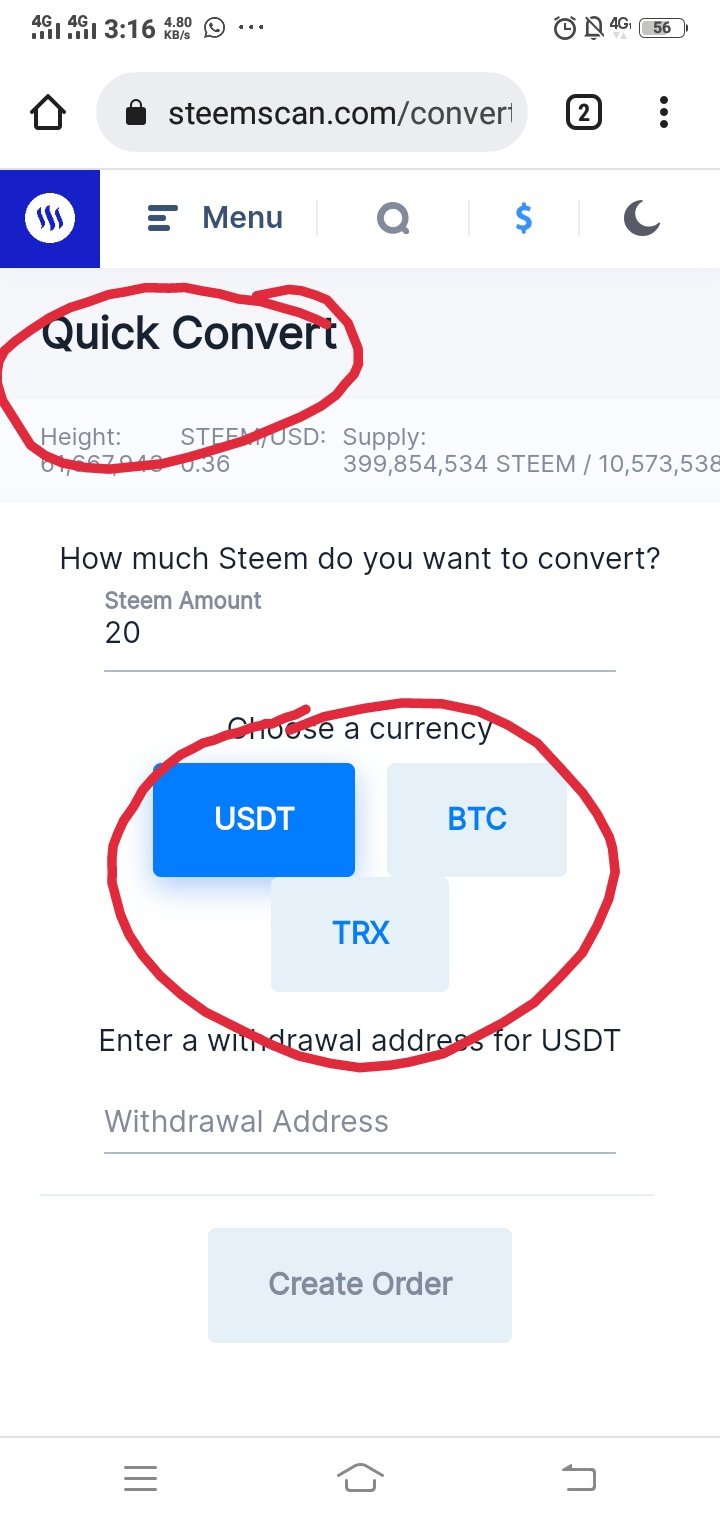
Task: Edit the Steem Amount field
Action: [x=360, y=633]
